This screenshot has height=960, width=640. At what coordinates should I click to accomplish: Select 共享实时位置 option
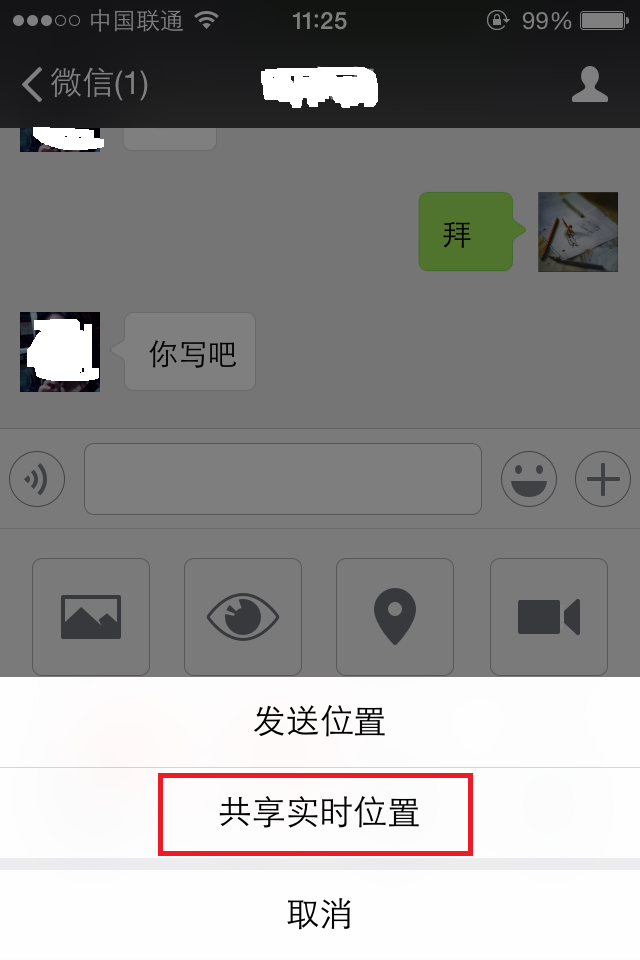coord(319,813)
